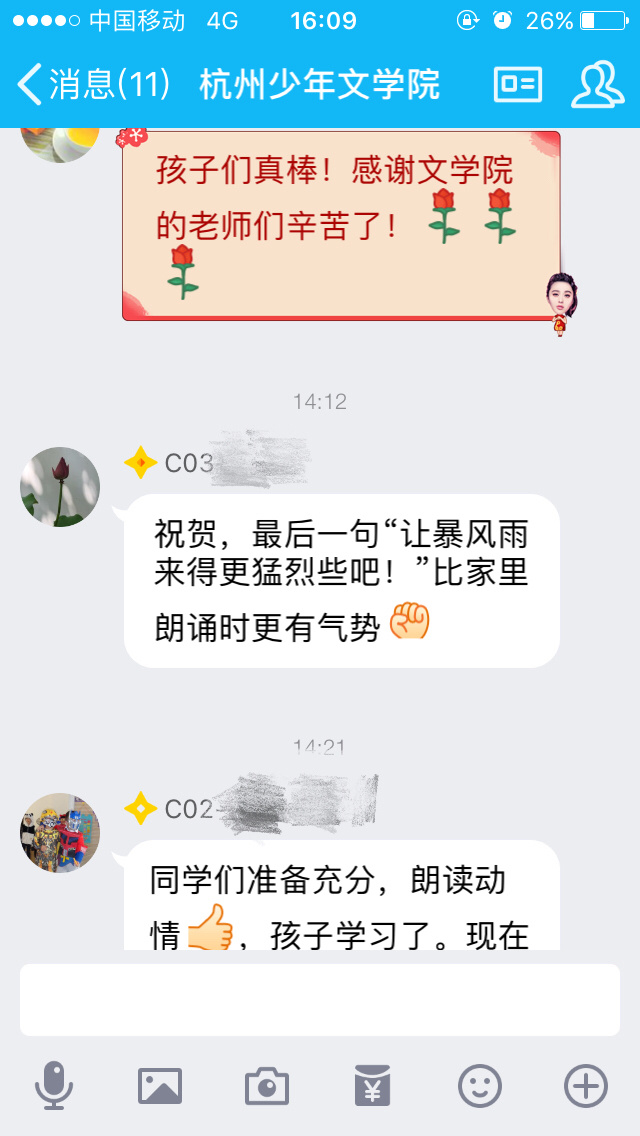Open more options with the plus icon
Screen dimensions: 640x1136
(x=586, y=1086)
